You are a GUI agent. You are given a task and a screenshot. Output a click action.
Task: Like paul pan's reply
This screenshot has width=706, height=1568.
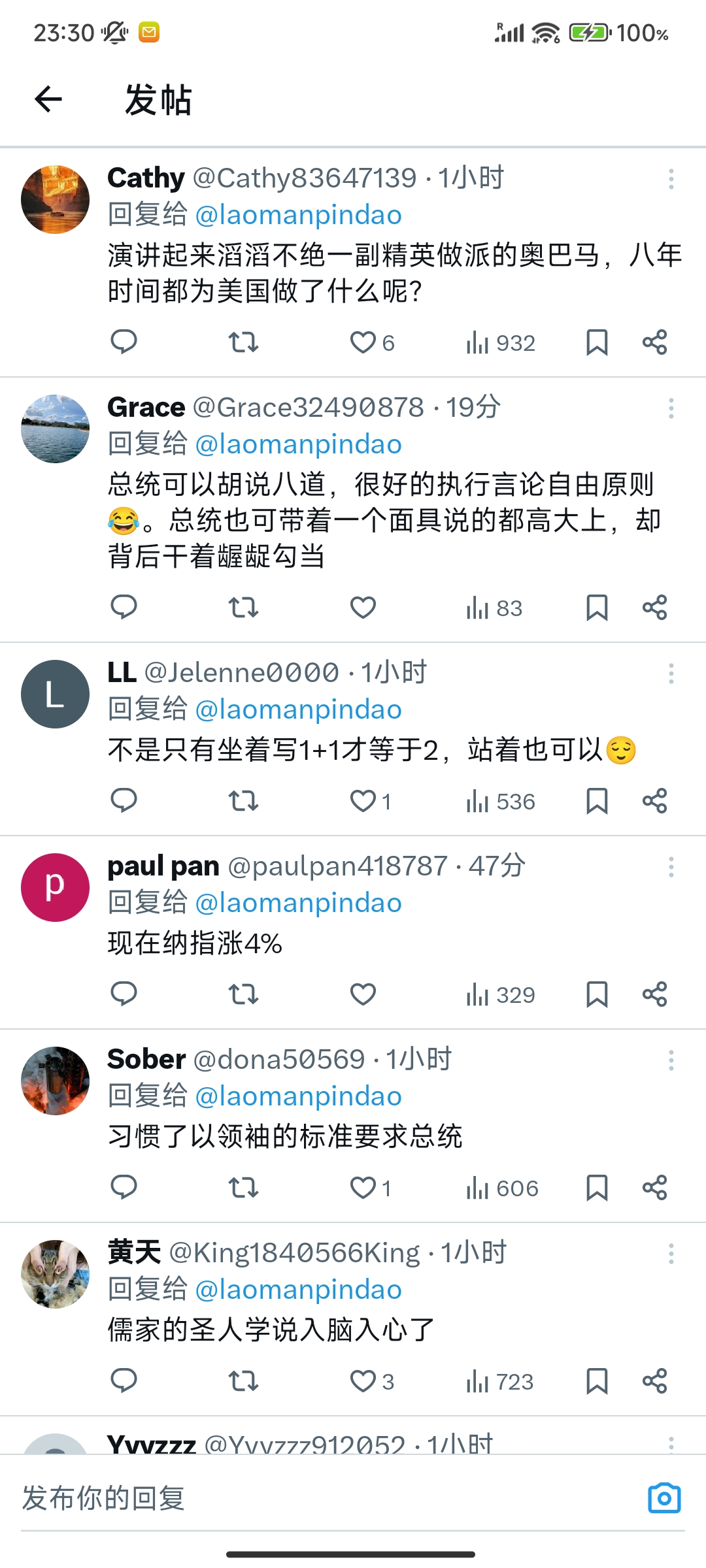[x=363, y=994]
